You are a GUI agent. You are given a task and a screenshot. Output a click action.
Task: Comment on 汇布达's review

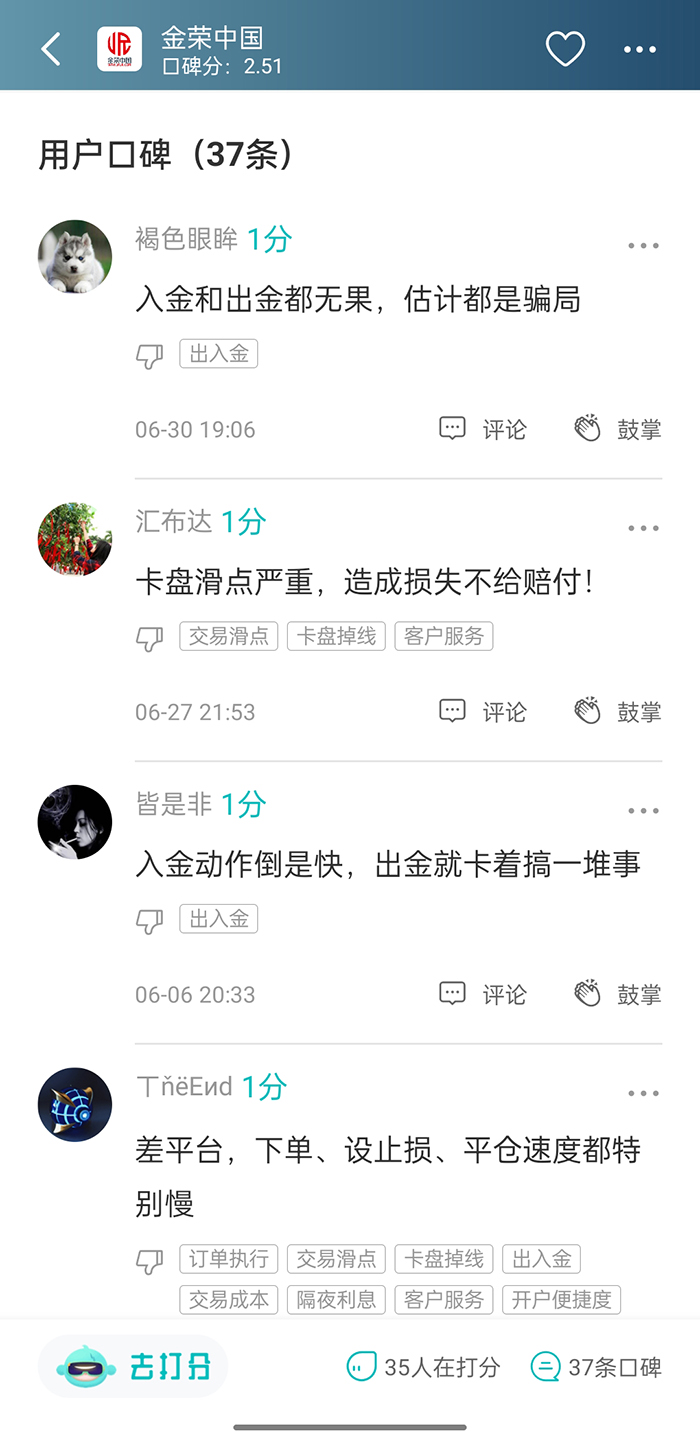click(483, 711)
